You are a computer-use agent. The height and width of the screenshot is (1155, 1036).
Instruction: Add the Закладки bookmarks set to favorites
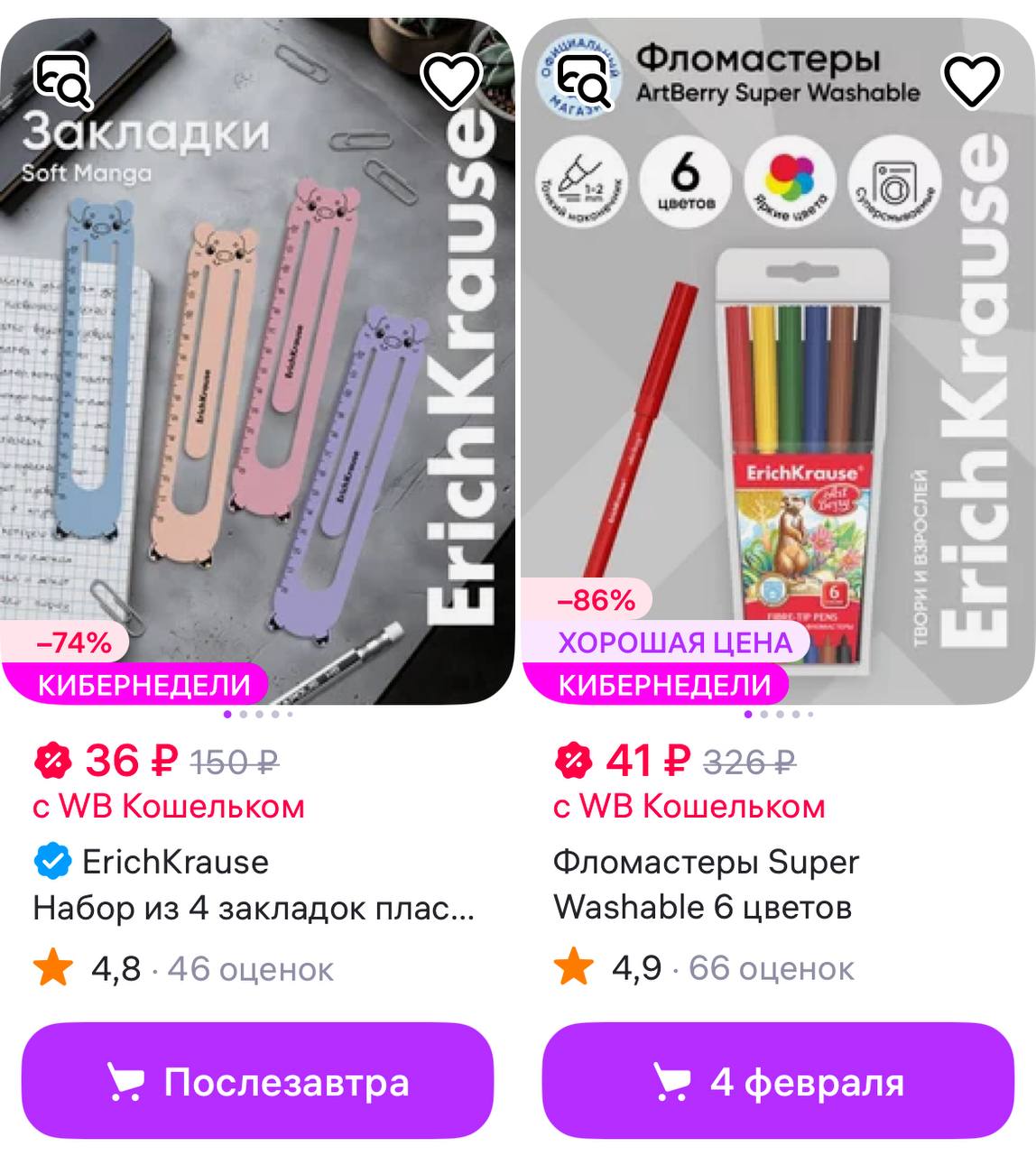(x=451, y=80)
